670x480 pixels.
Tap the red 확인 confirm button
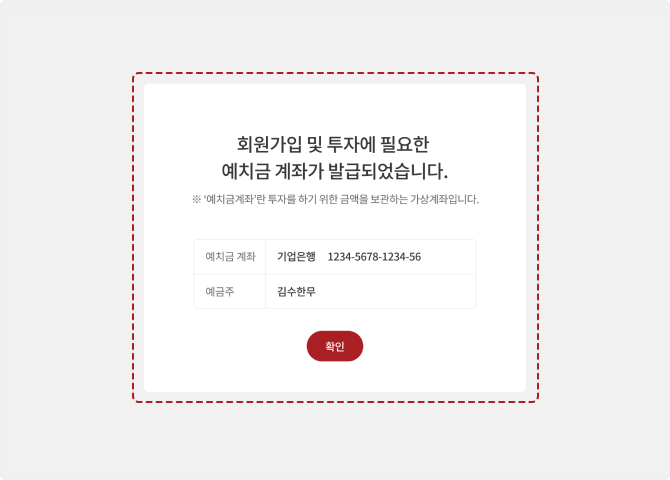tap(335, 346)
